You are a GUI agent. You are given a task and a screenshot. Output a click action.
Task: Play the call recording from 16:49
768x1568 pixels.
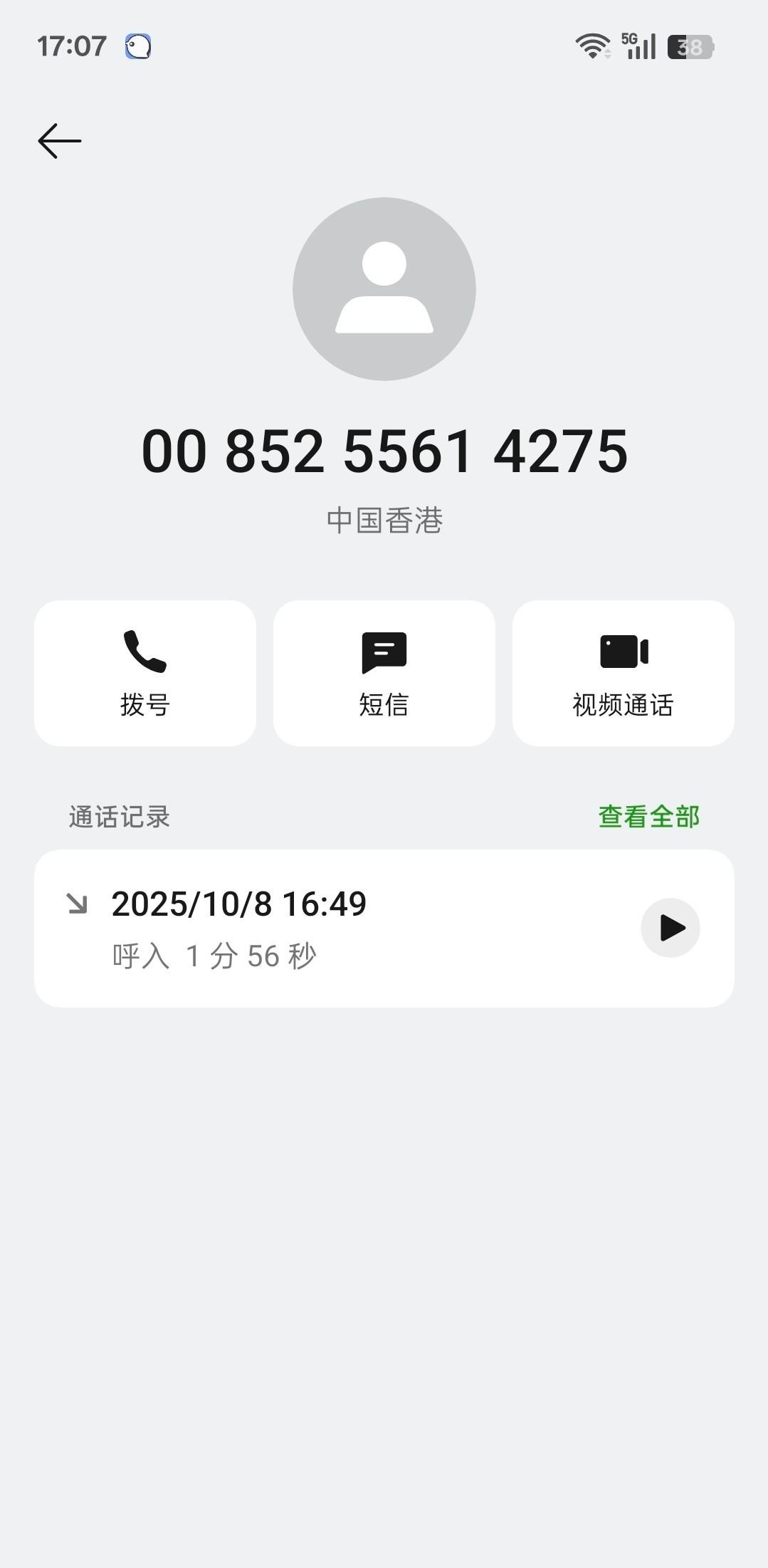pos(670,928)
